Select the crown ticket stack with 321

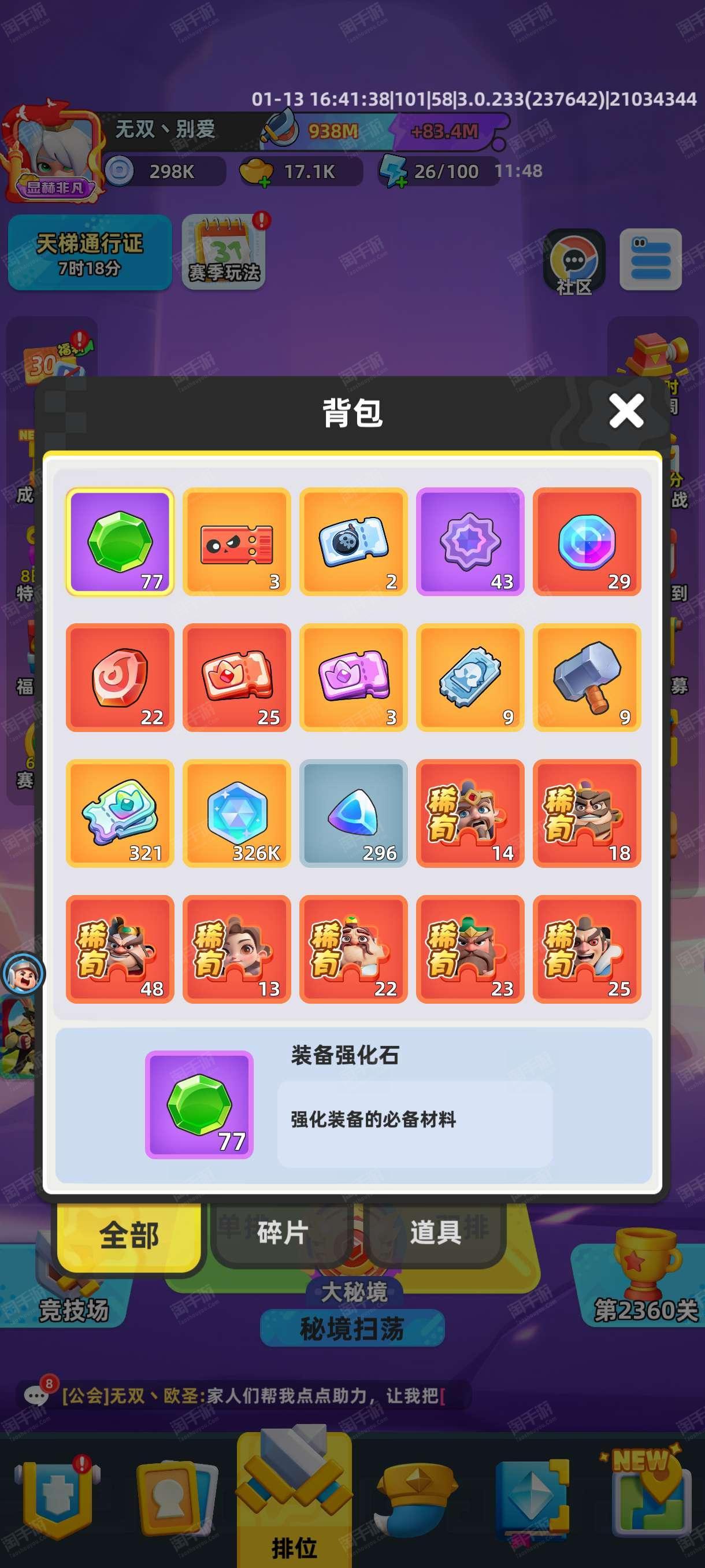click(x=120, y=813)
